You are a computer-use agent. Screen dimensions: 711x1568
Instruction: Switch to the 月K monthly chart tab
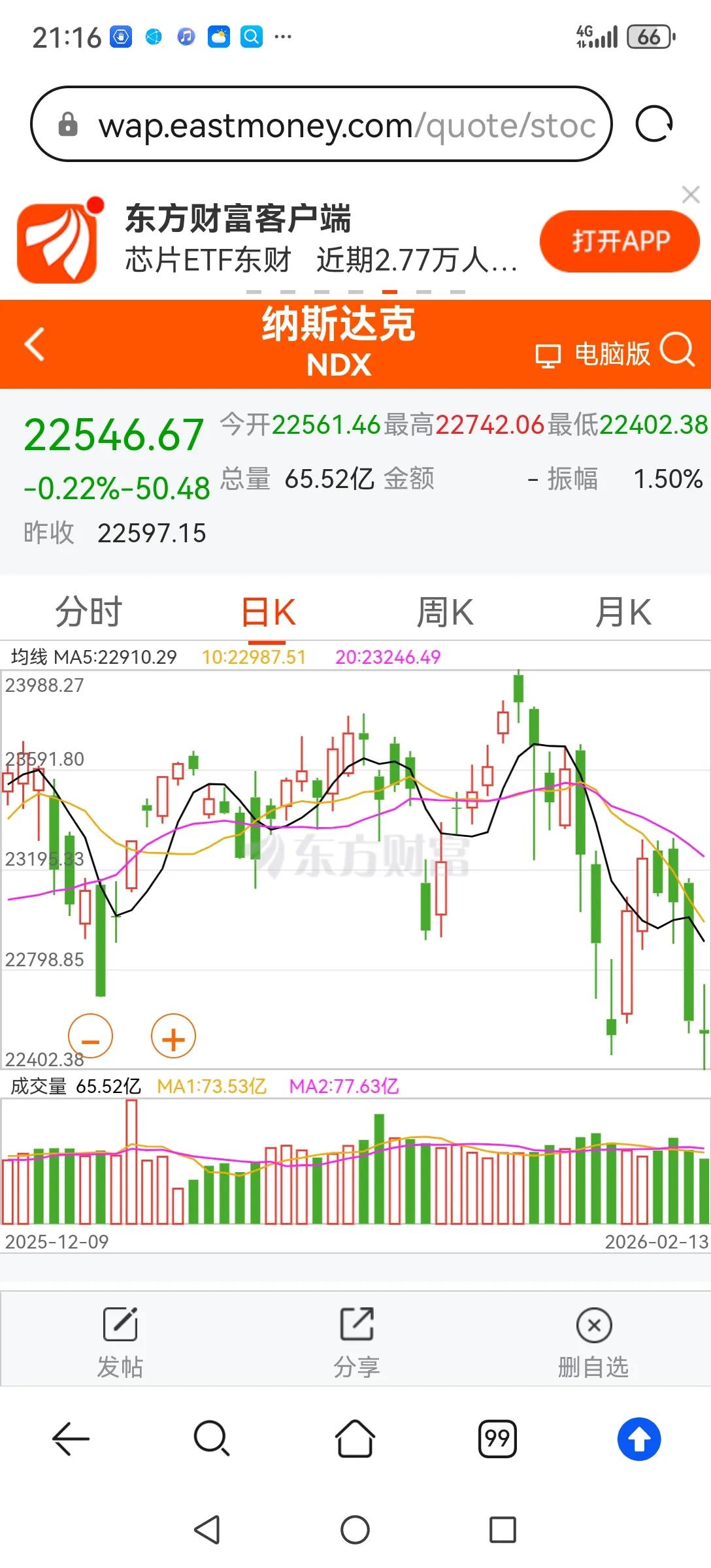622,611
